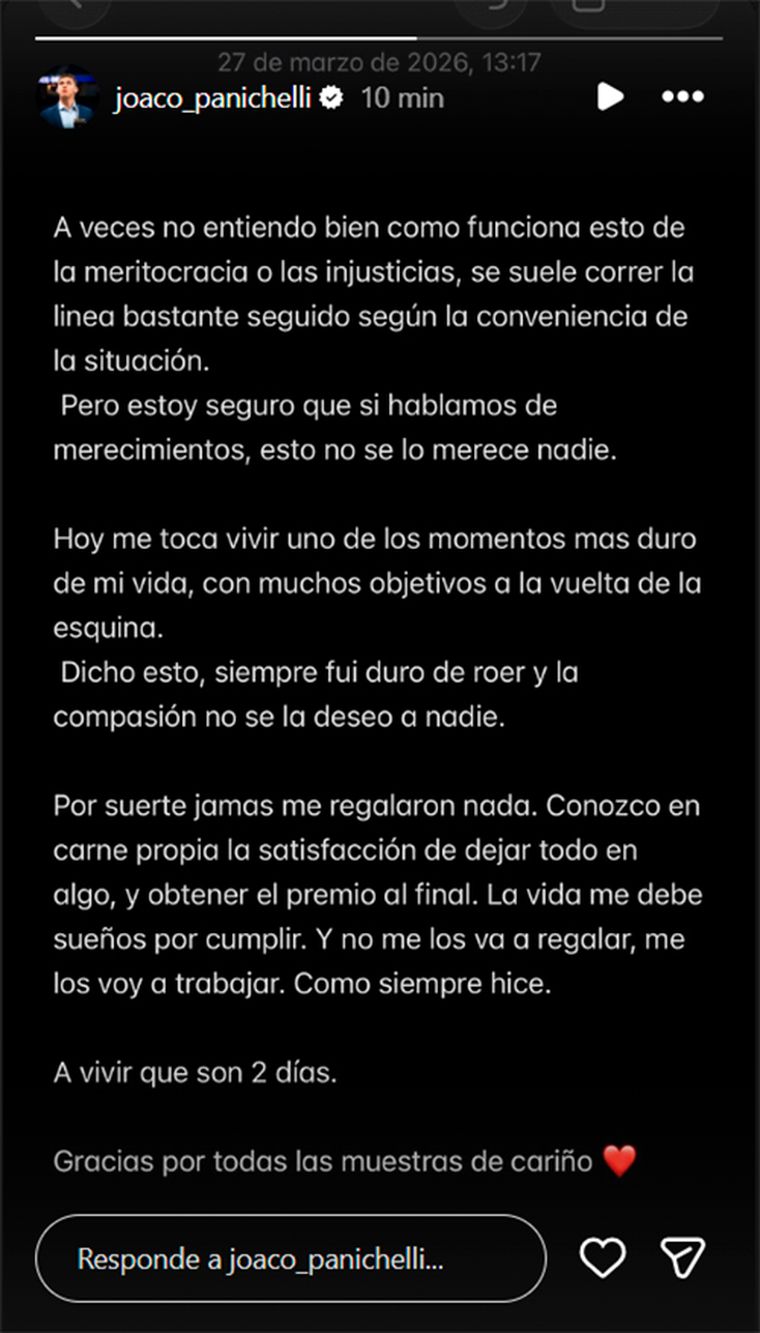
Task: Expand more story actions via the ellipsis
Action: point(684,97)
